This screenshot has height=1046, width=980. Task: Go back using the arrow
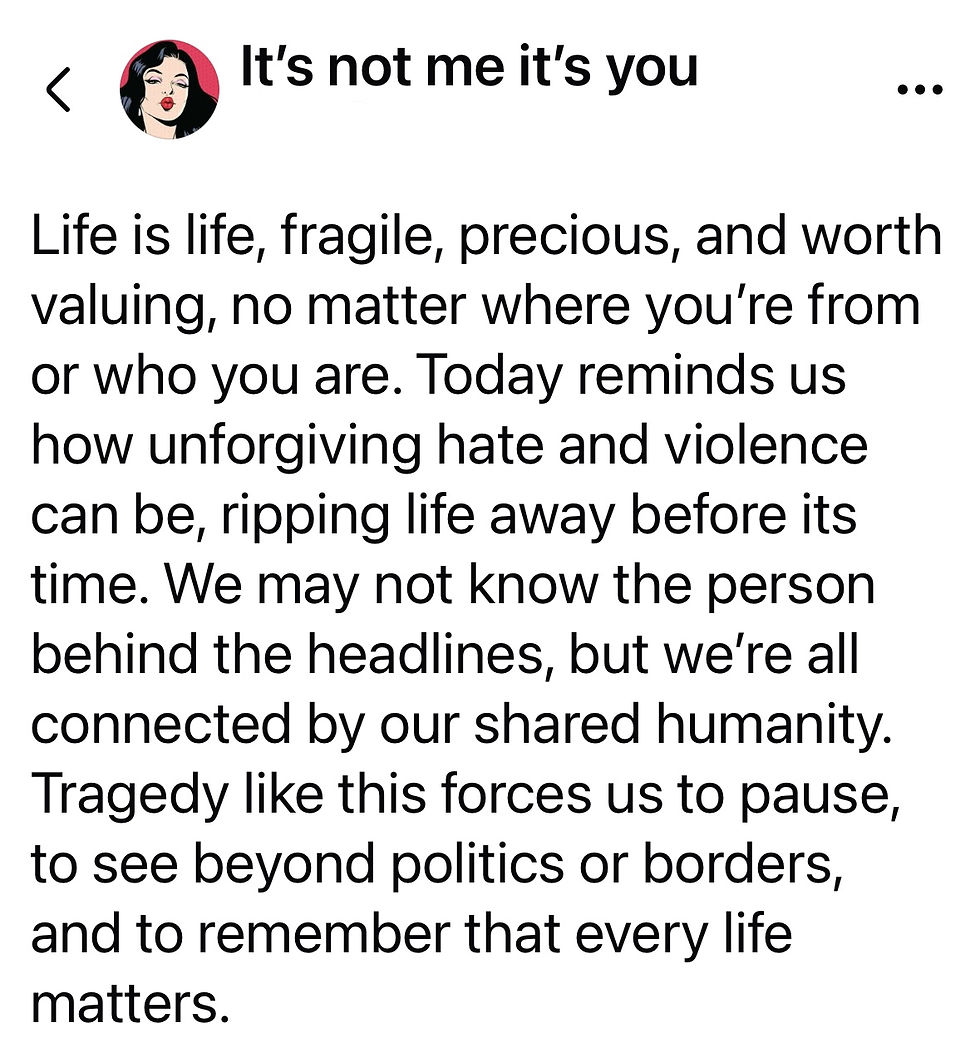59,90
